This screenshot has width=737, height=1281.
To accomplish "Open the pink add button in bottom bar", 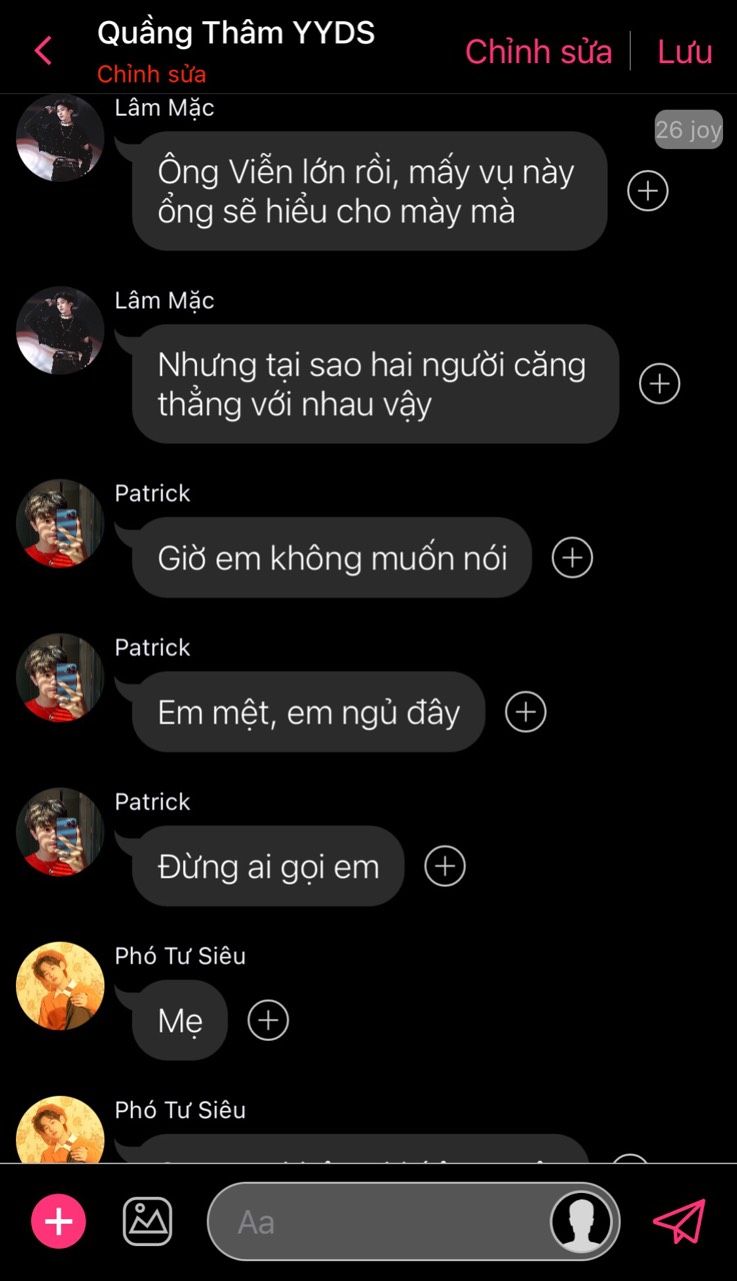I will pos(58,1221).
